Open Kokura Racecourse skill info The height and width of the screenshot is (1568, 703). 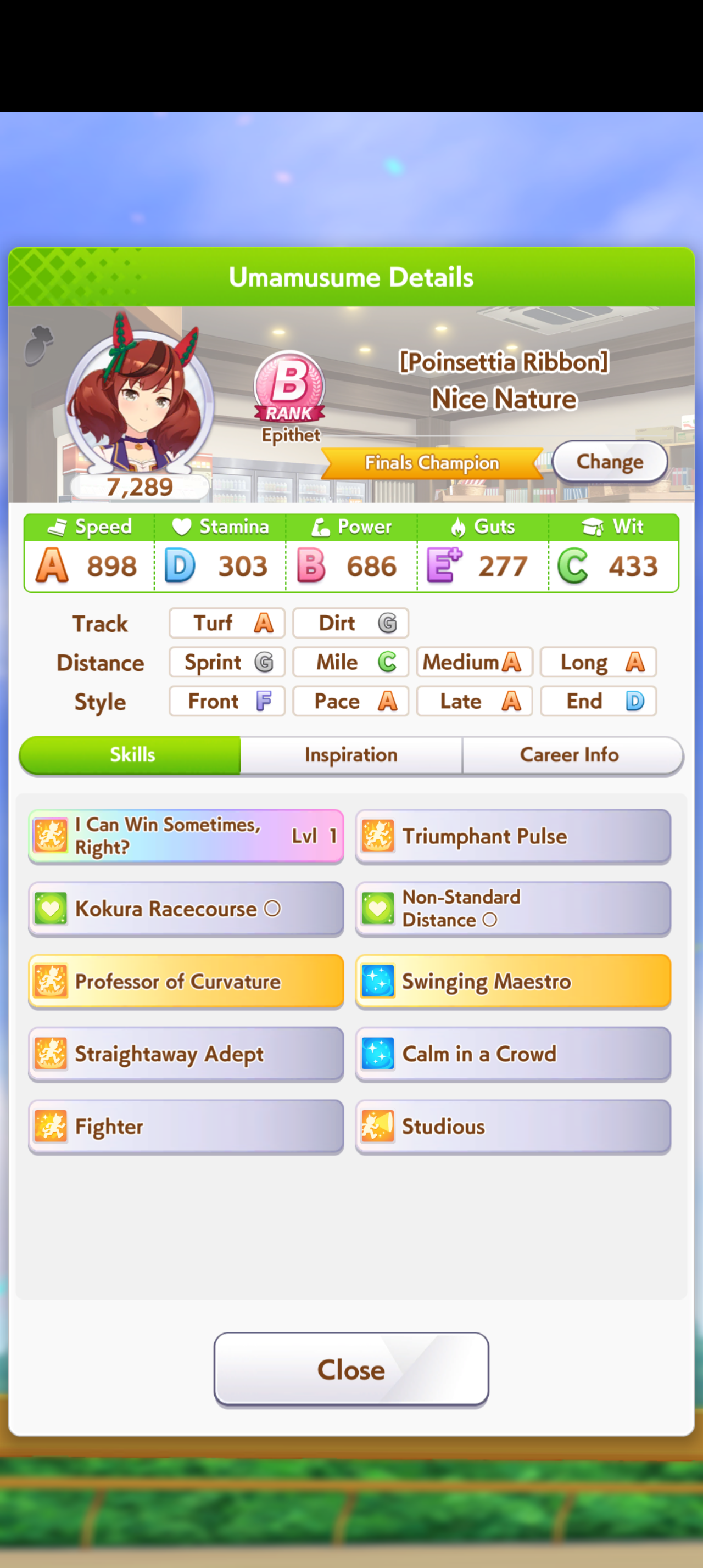(x=186, y=909)
